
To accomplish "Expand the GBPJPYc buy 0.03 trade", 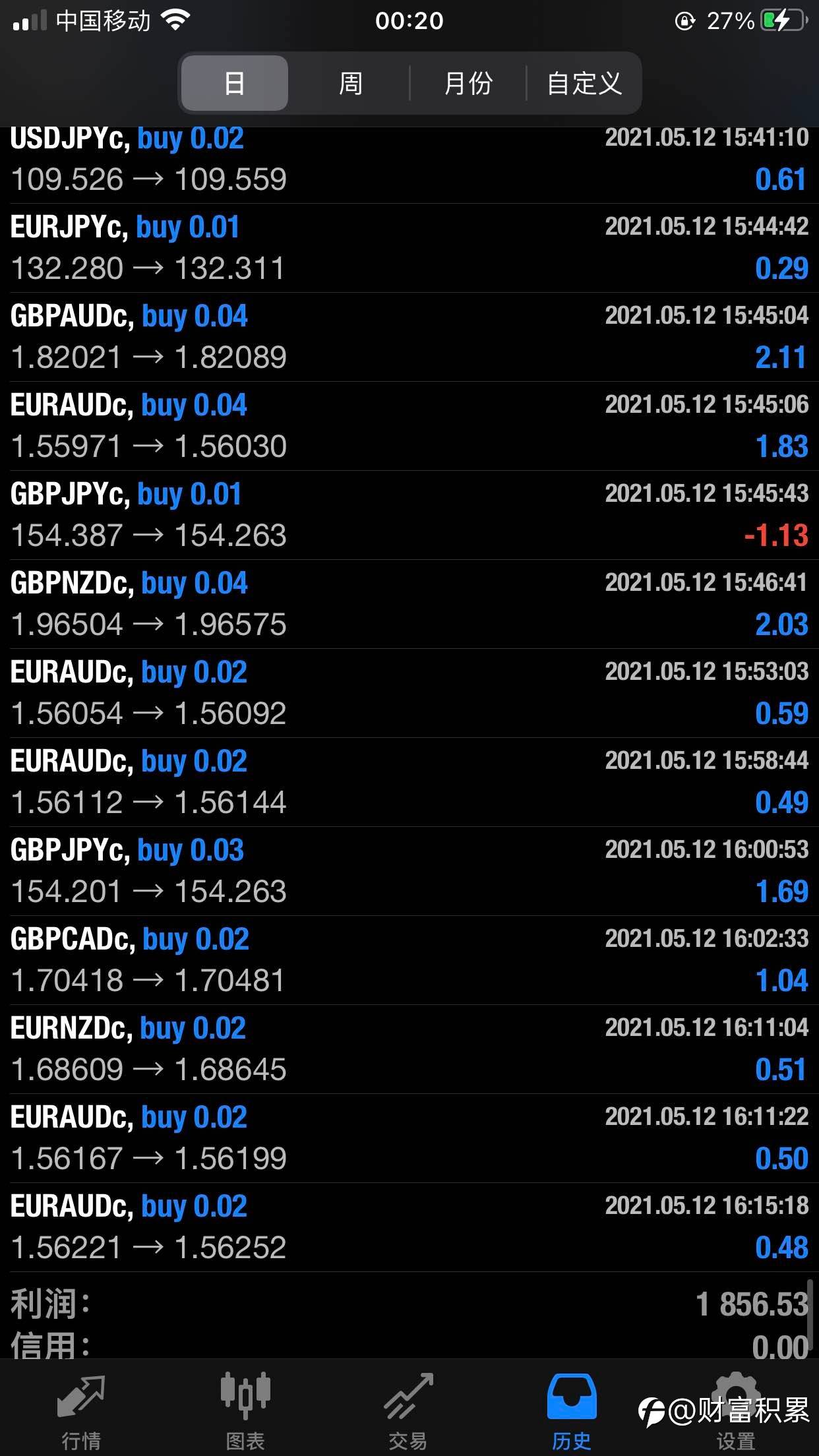I will 409,871.
